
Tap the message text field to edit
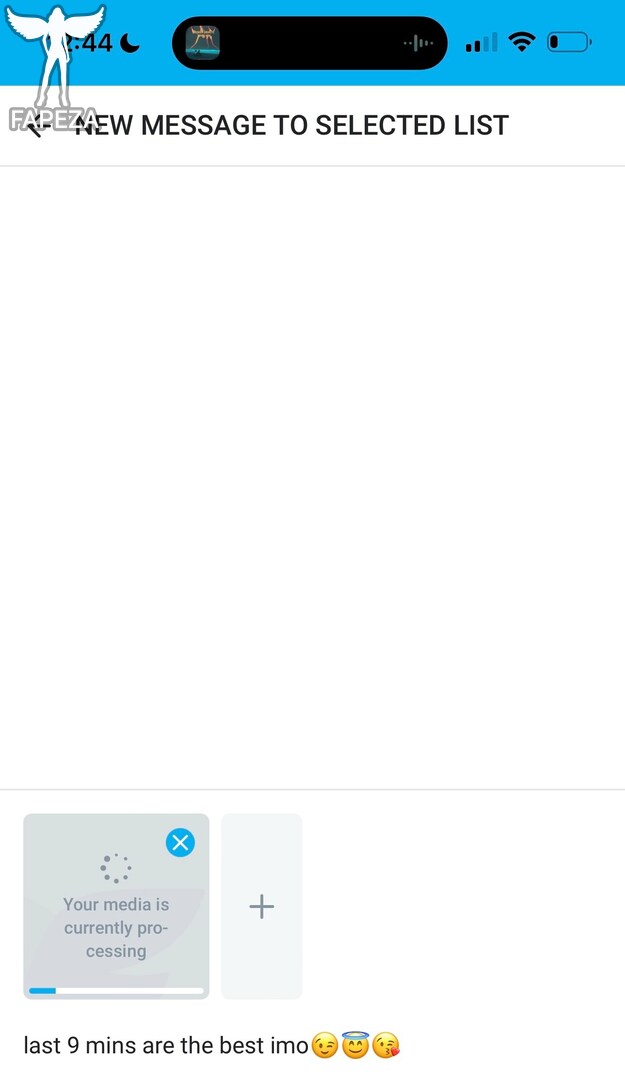(312, 1046)
